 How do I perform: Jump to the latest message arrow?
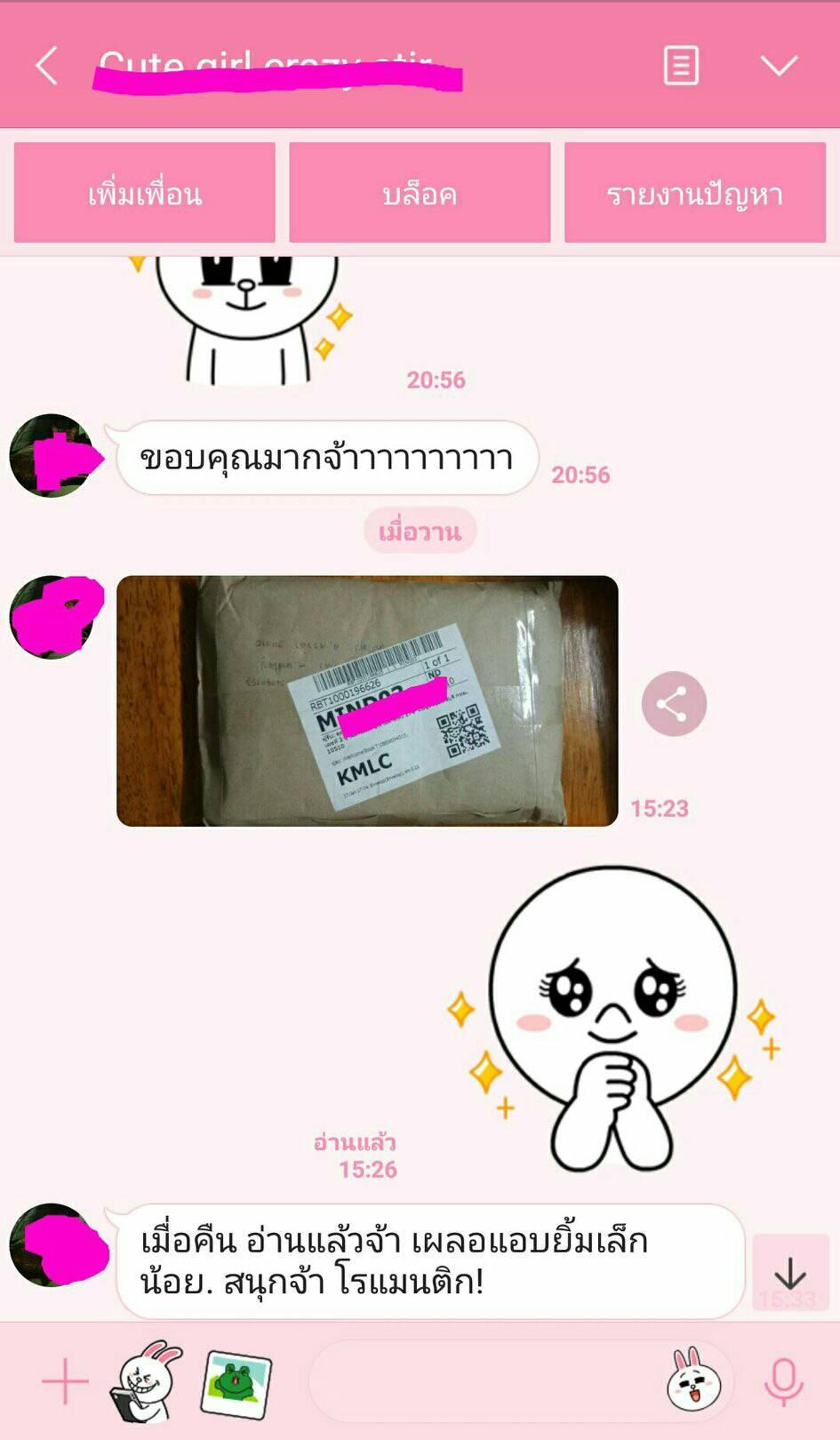[x=790, y=1273]
